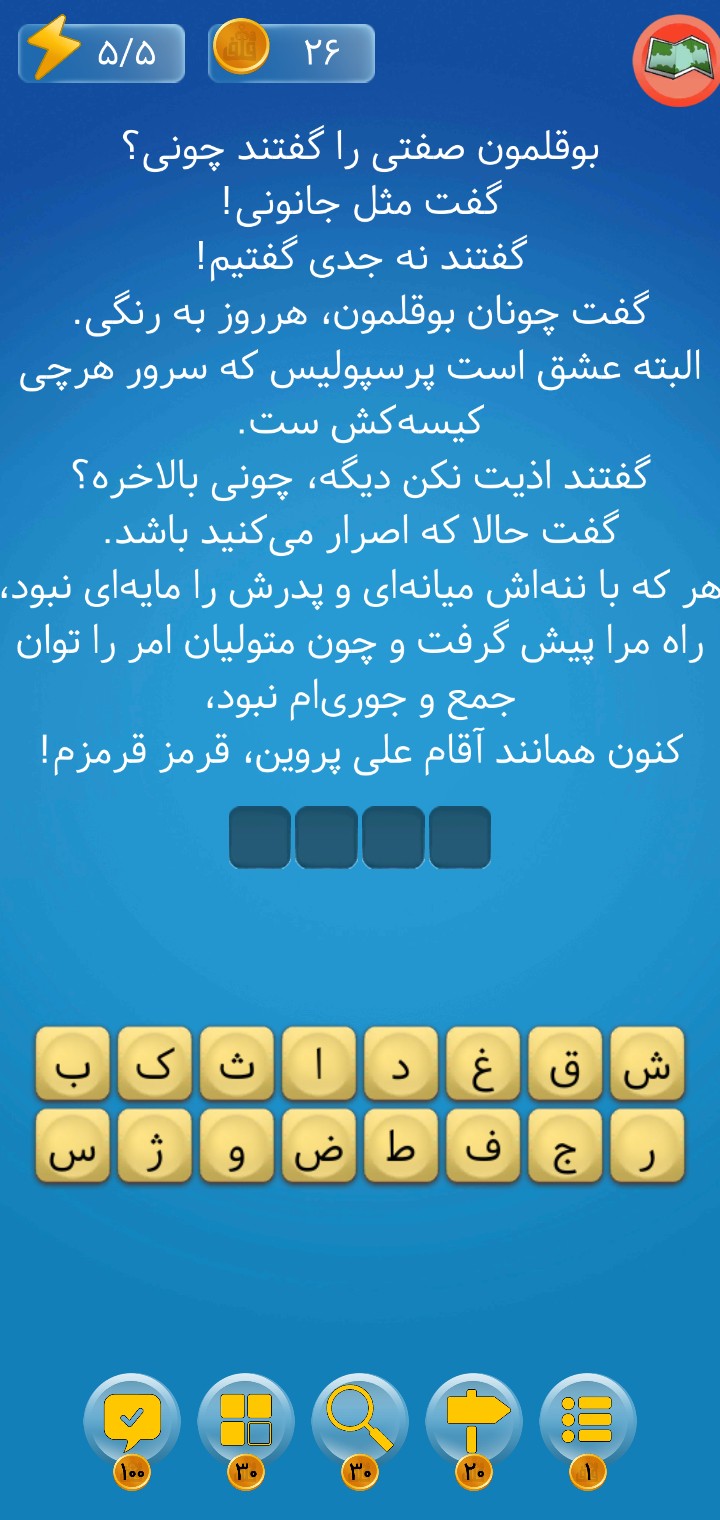720x1520 pixels.
Task: Pick the letter tile ث
Action: click(237, 1063)
